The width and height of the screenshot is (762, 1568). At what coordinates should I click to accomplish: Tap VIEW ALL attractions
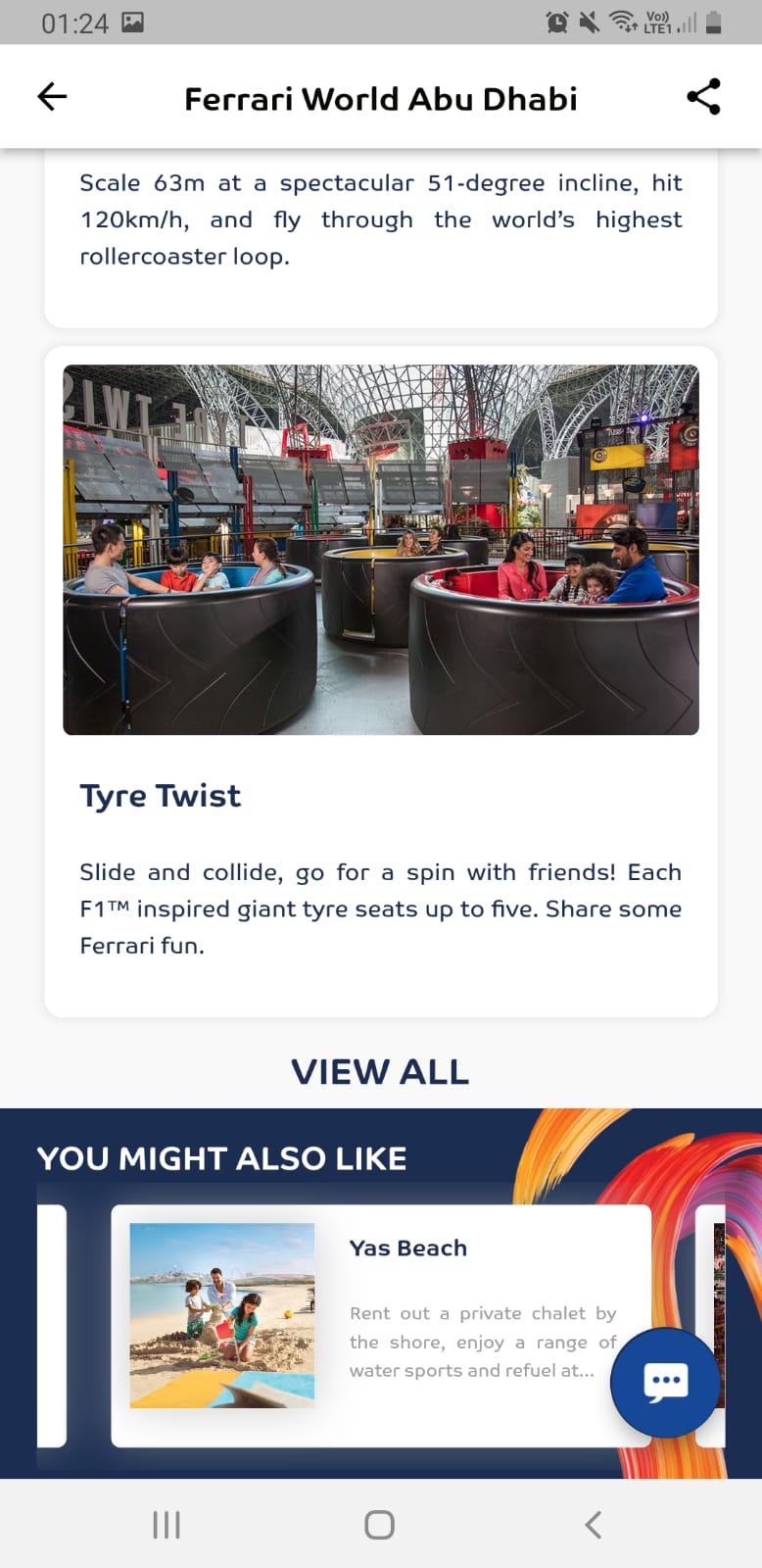pos(380,1071)
